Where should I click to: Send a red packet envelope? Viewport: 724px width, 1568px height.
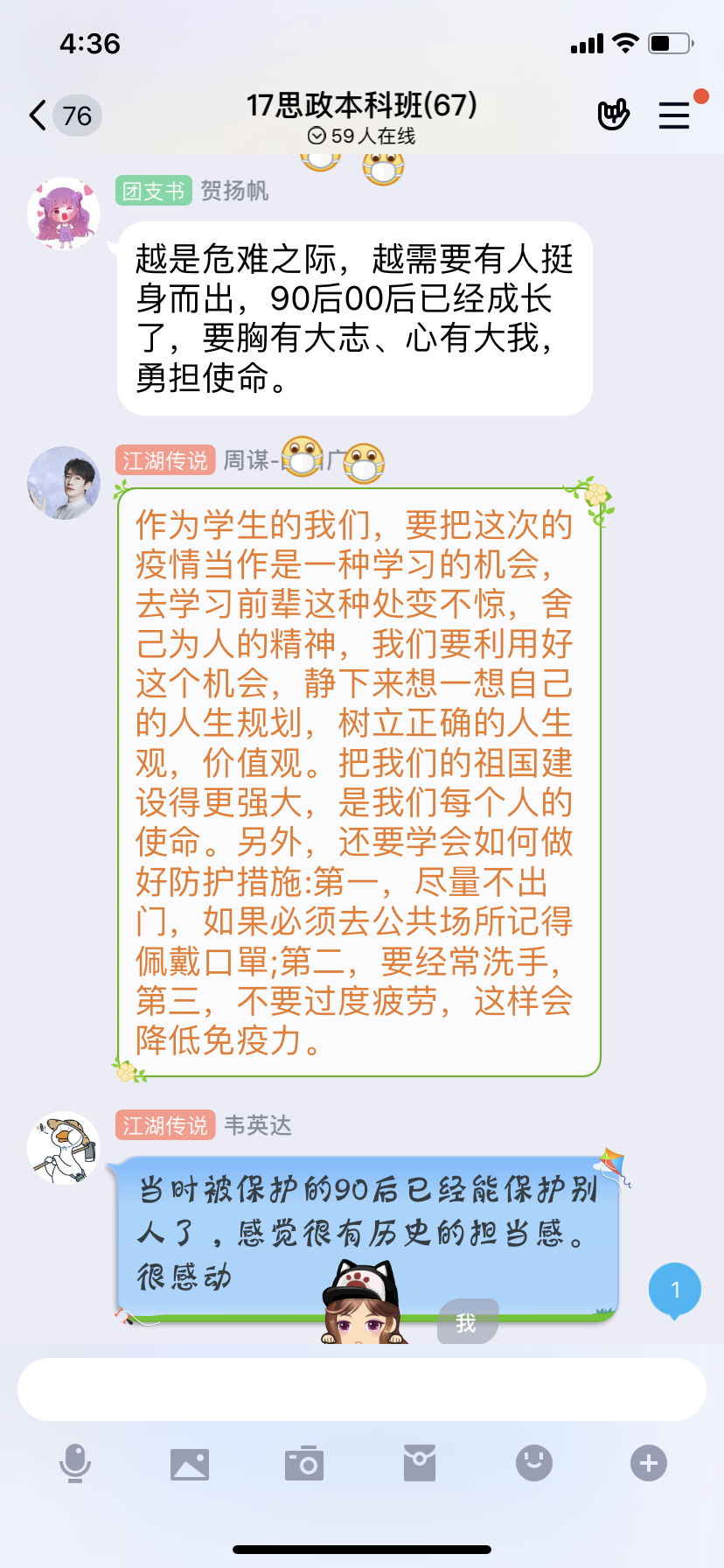(420, 1463)
